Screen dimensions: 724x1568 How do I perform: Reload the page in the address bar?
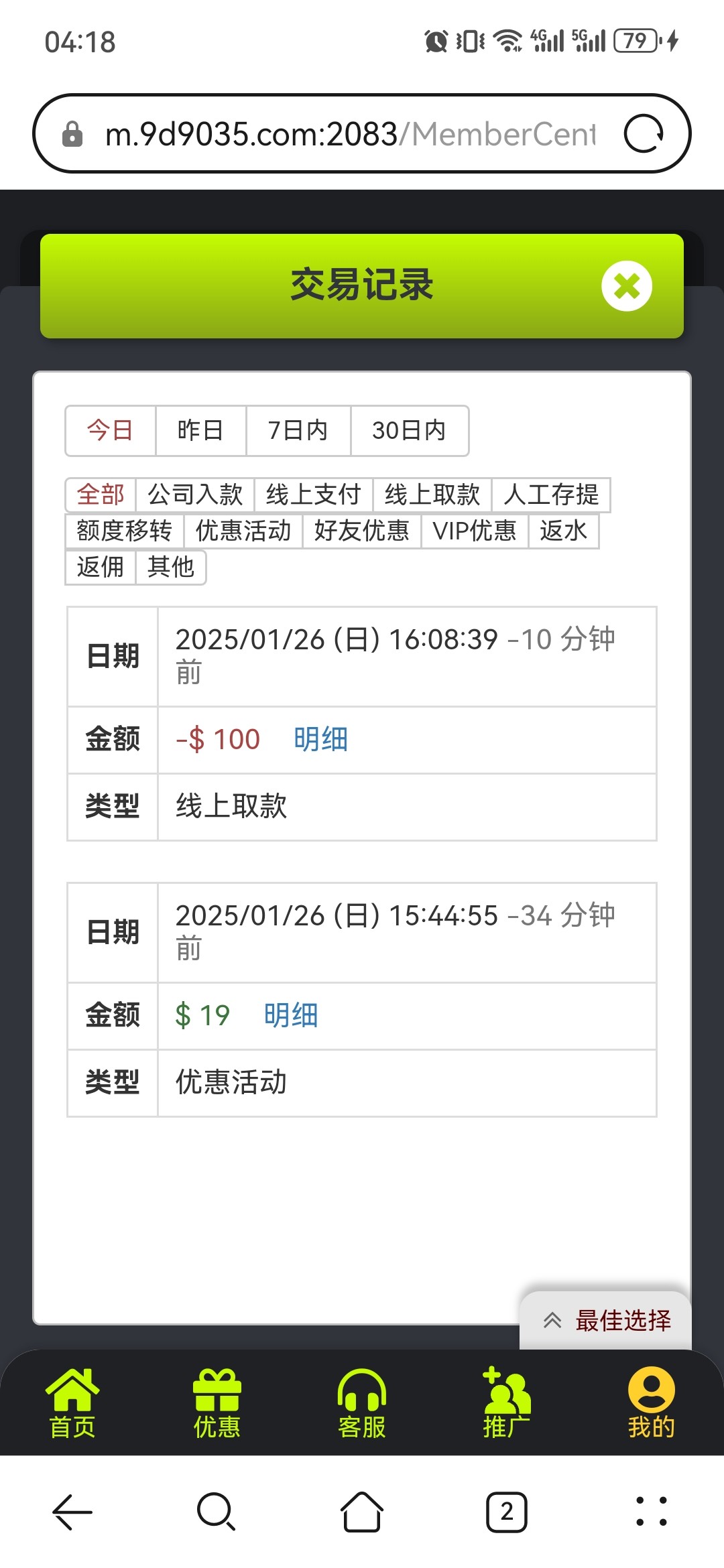(644, 134)
